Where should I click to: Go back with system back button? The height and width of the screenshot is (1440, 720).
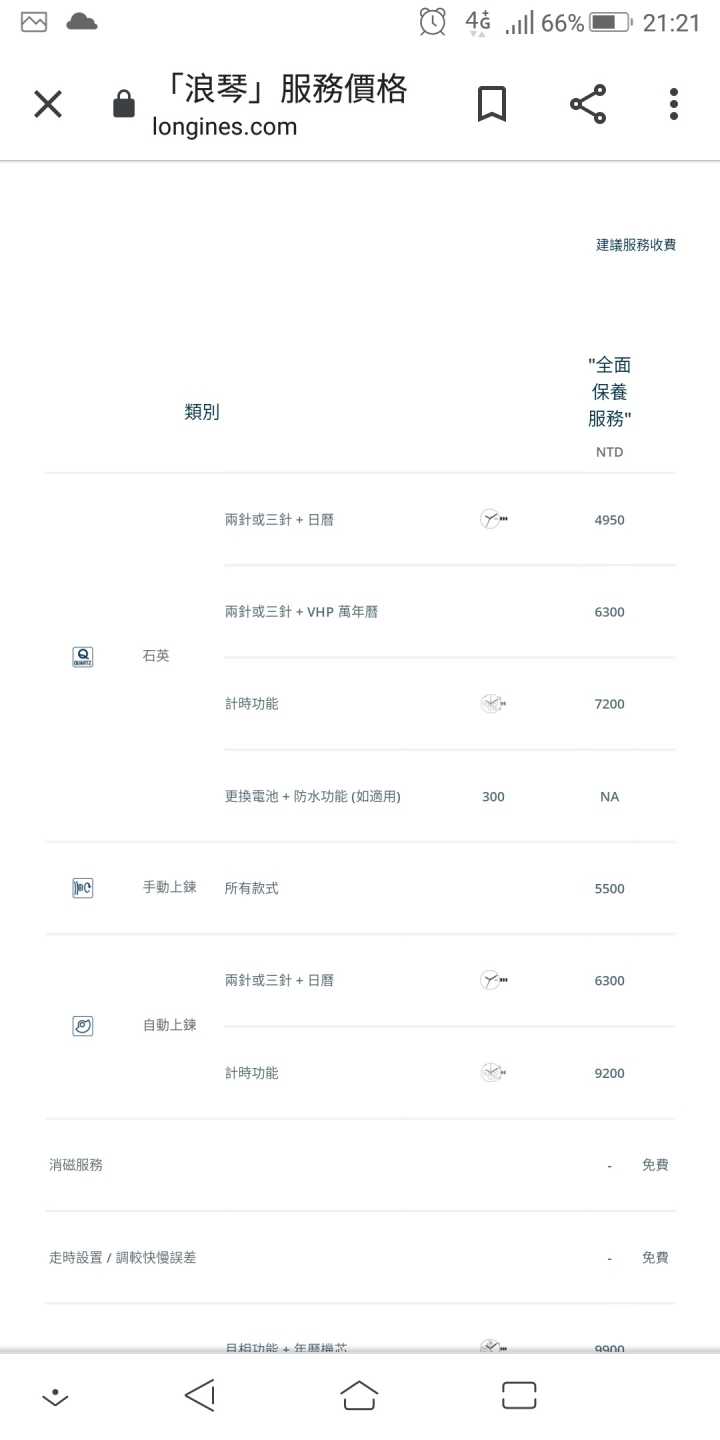(x=200, y=1395)
